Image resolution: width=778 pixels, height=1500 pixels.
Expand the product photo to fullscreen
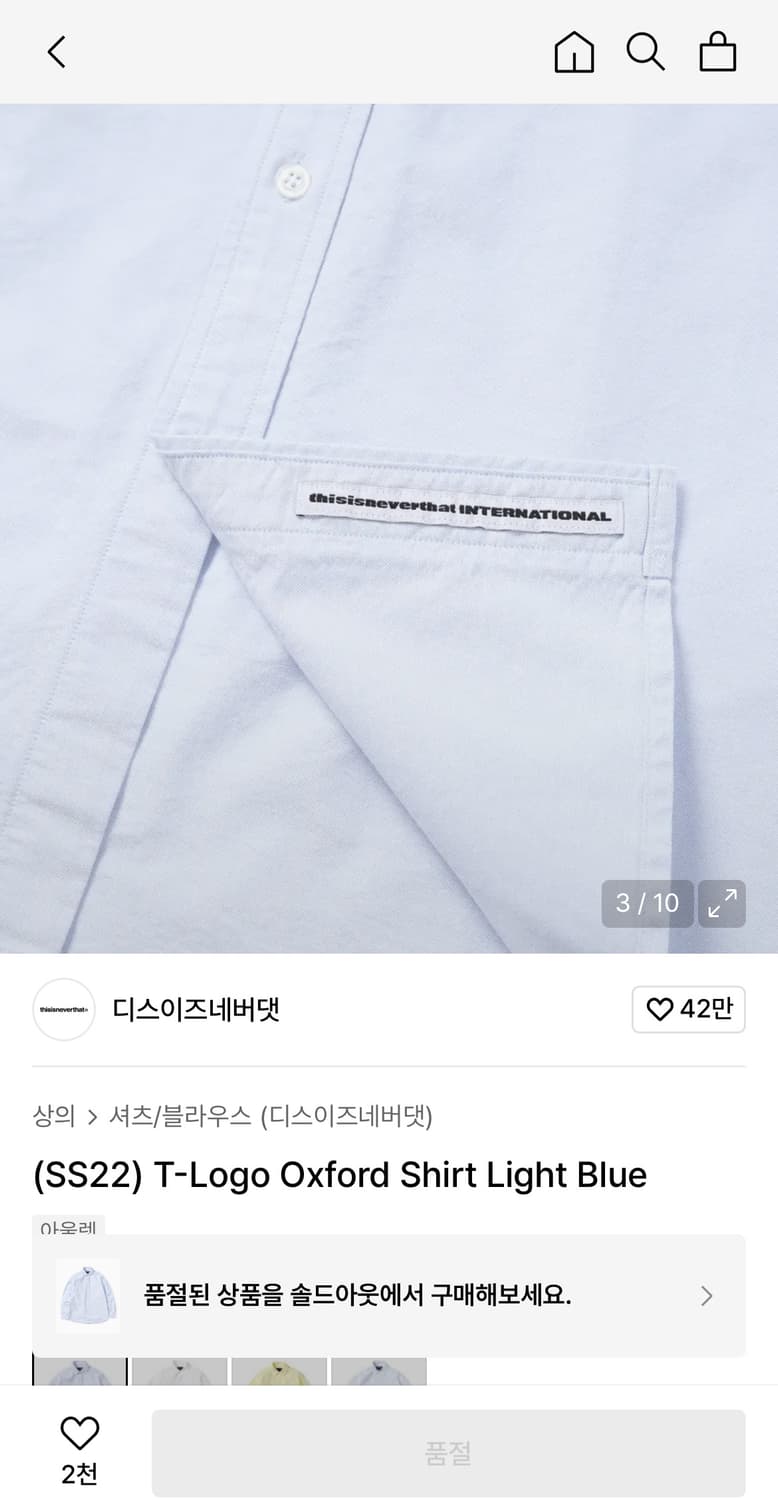[722, 903]
